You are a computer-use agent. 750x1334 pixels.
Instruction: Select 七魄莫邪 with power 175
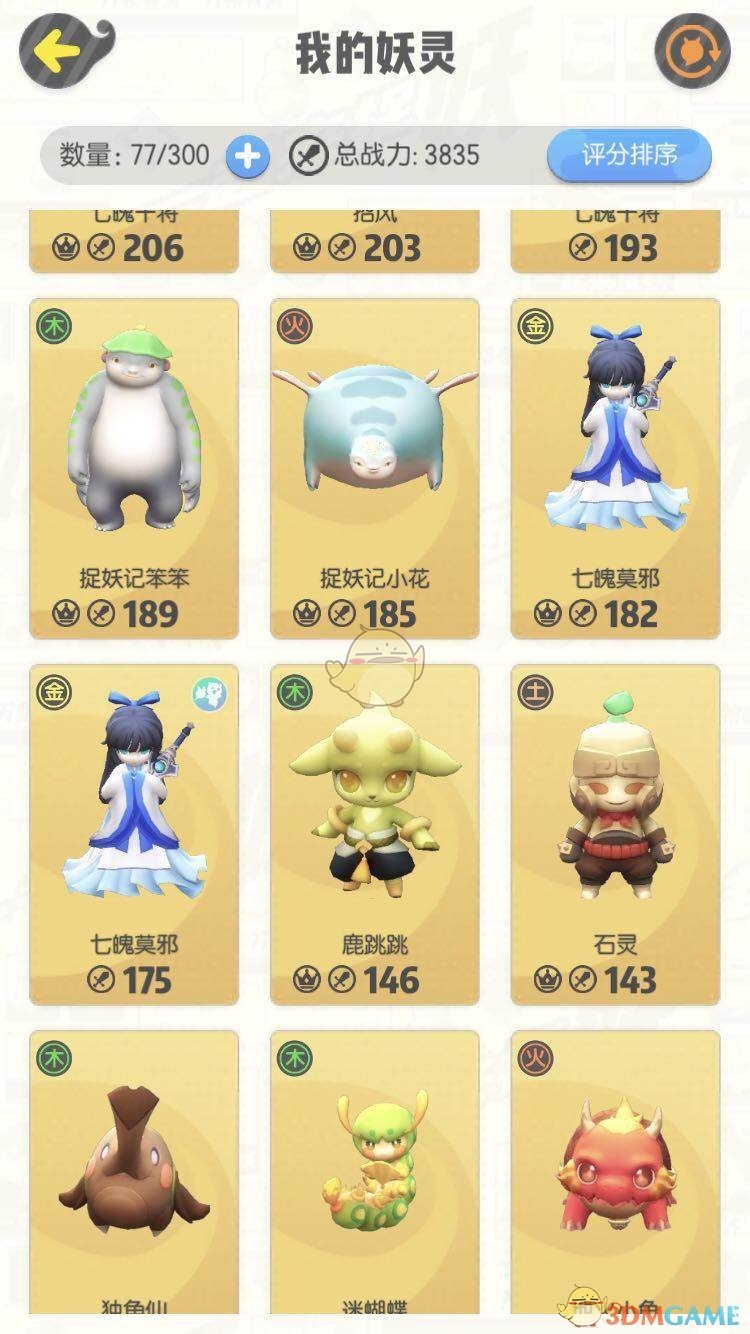(134, 835)
